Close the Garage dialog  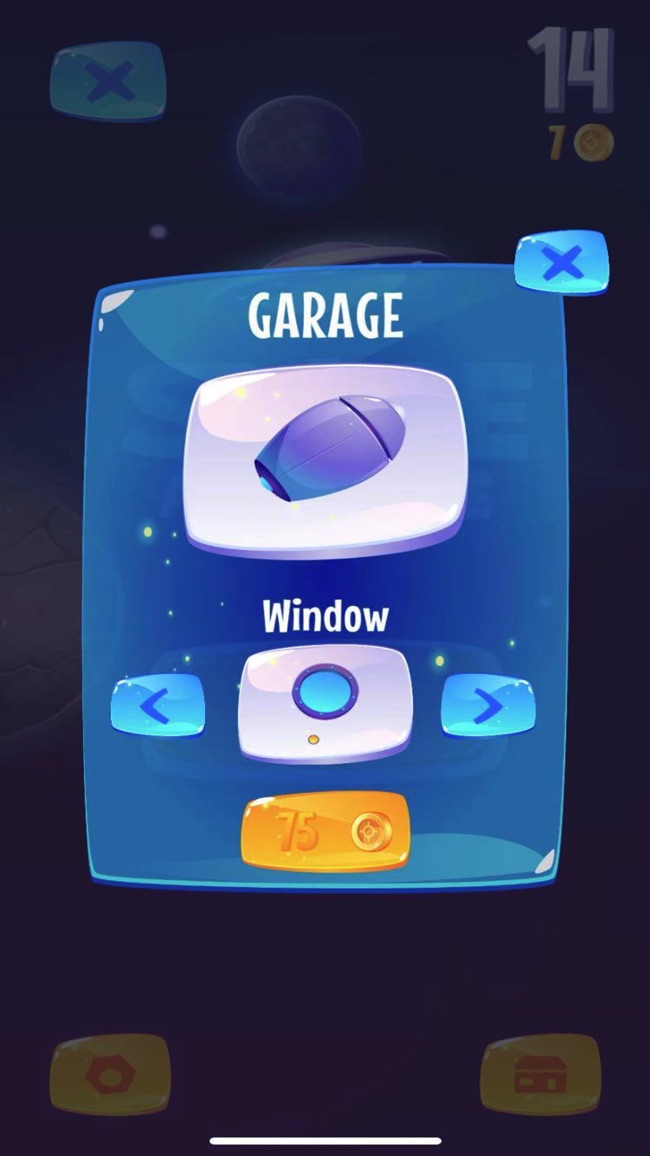click(561, 264)
